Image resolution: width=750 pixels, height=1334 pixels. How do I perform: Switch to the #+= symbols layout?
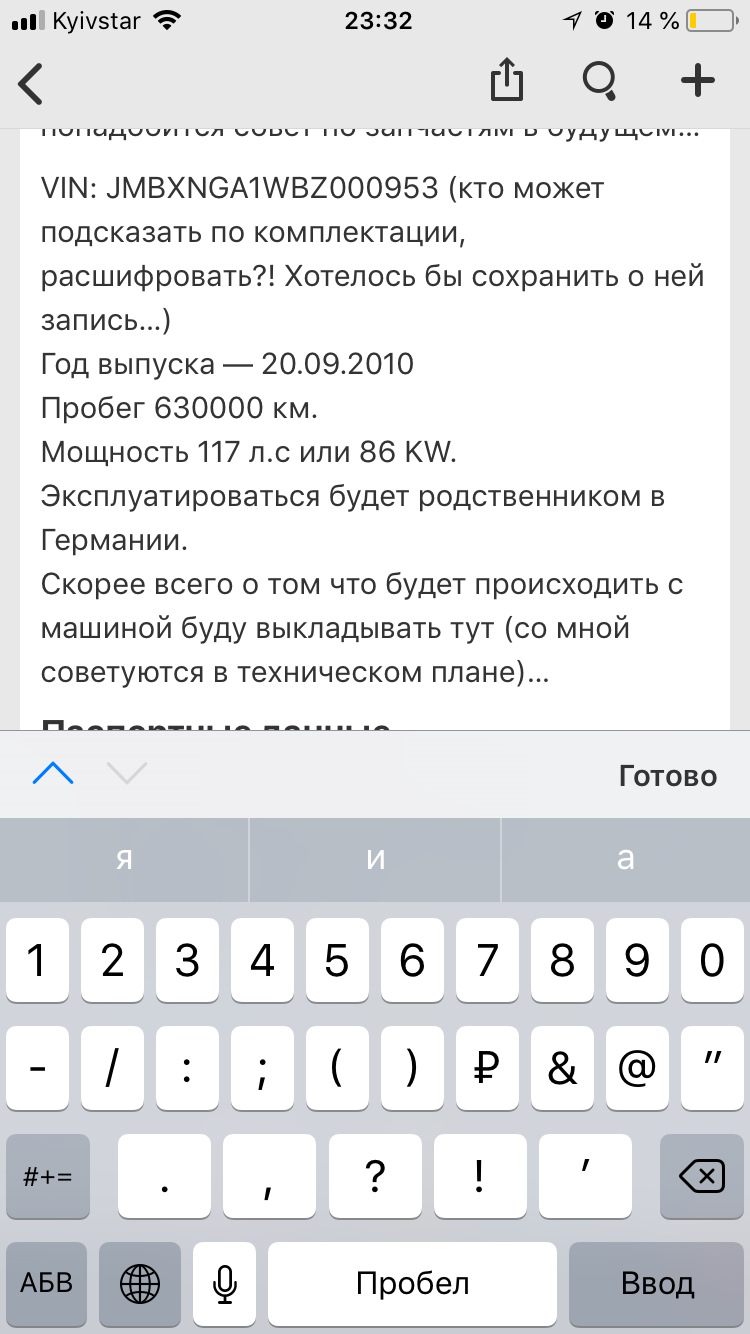(48, 1177)
